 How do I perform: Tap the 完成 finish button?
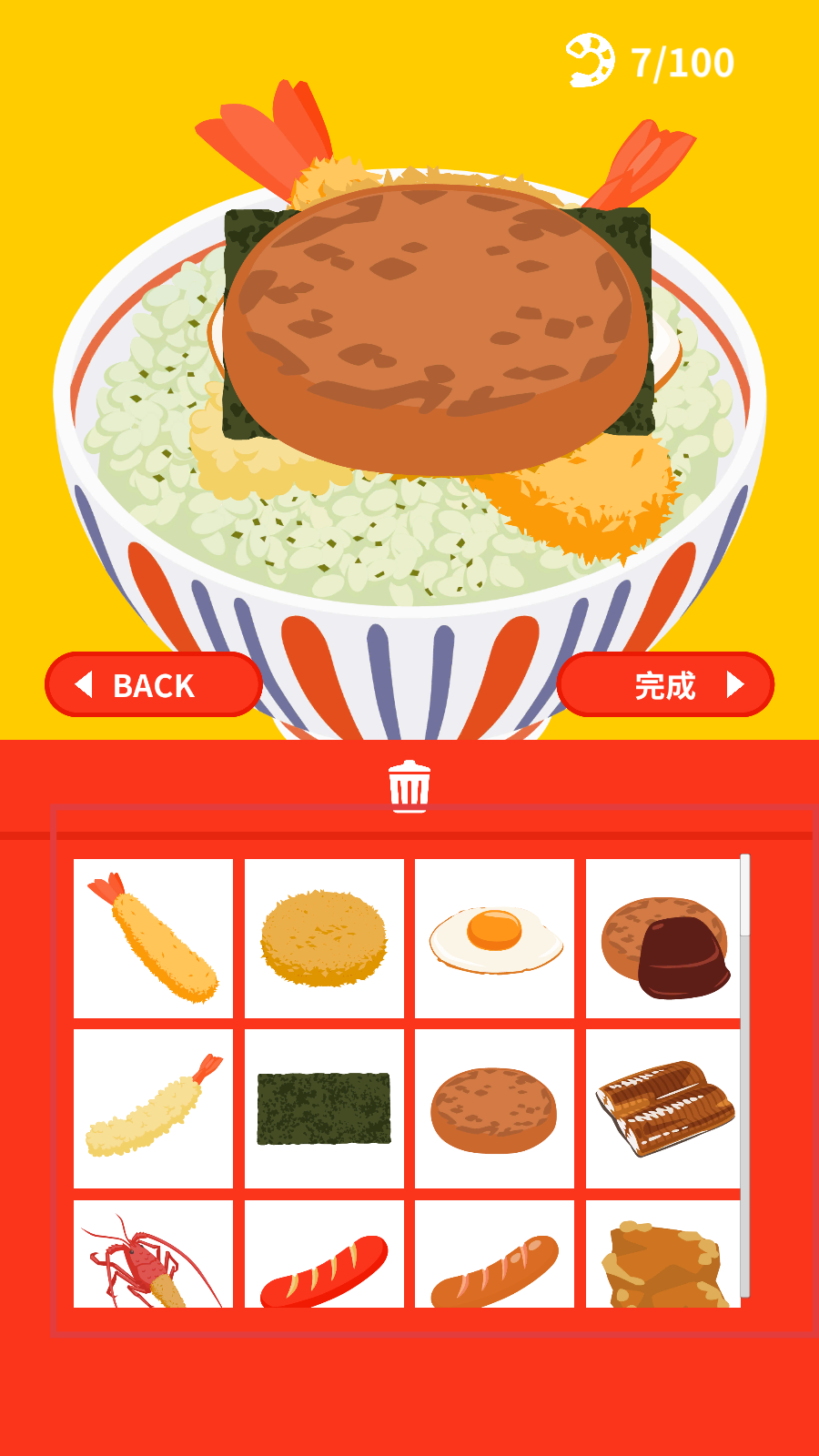pyautogui.click(x=665, y=684)
